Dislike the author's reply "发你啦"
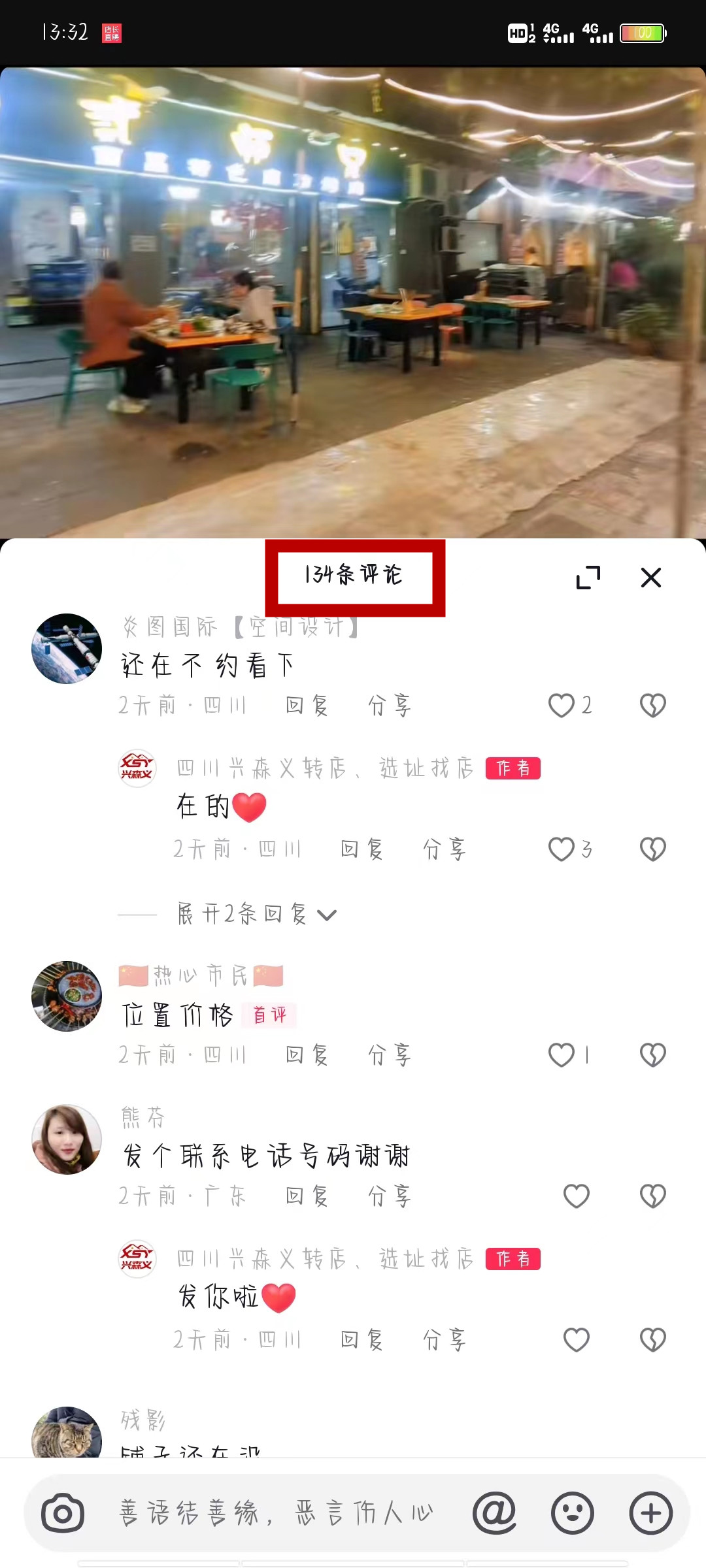The image size is (706, 1568). 652,1340
